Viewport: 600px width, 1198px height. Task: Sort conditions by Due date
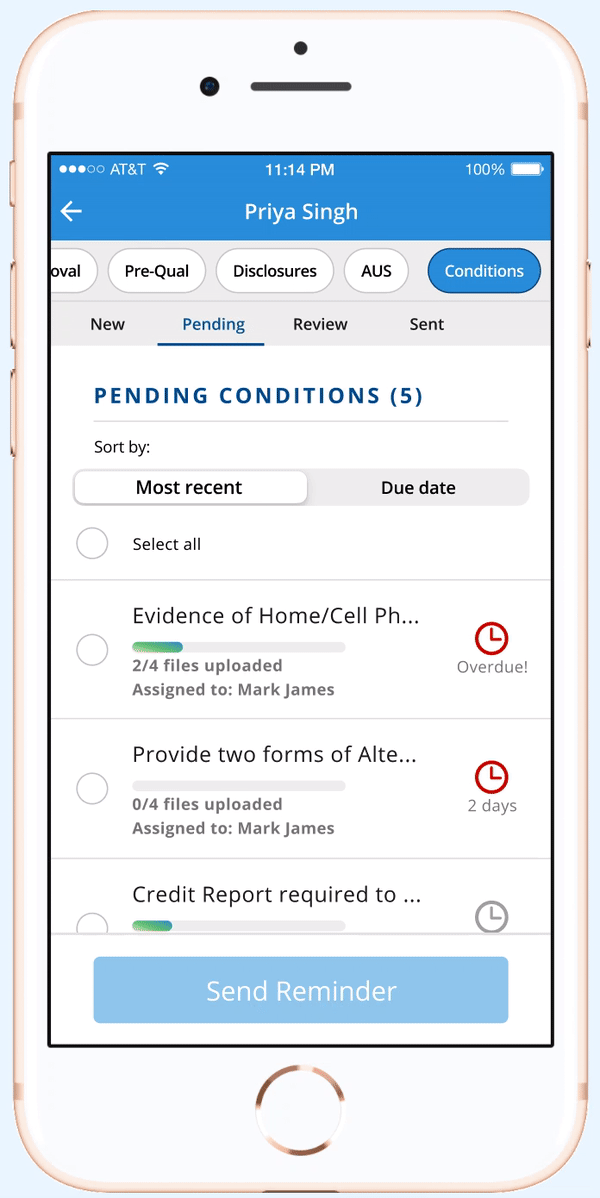point(418,488)
